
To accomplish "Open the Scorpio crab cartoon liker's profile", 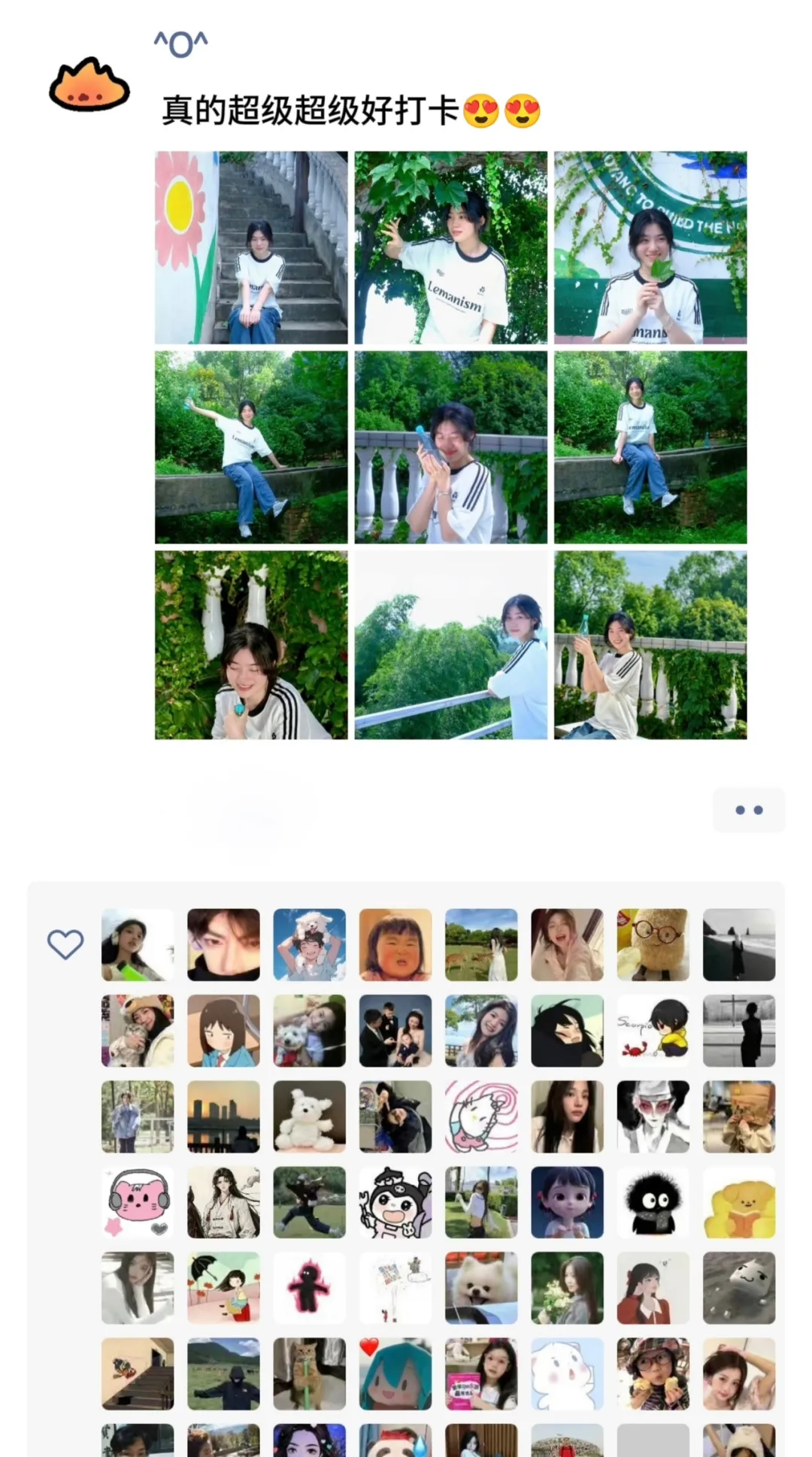I will (x=653, y=1031).
